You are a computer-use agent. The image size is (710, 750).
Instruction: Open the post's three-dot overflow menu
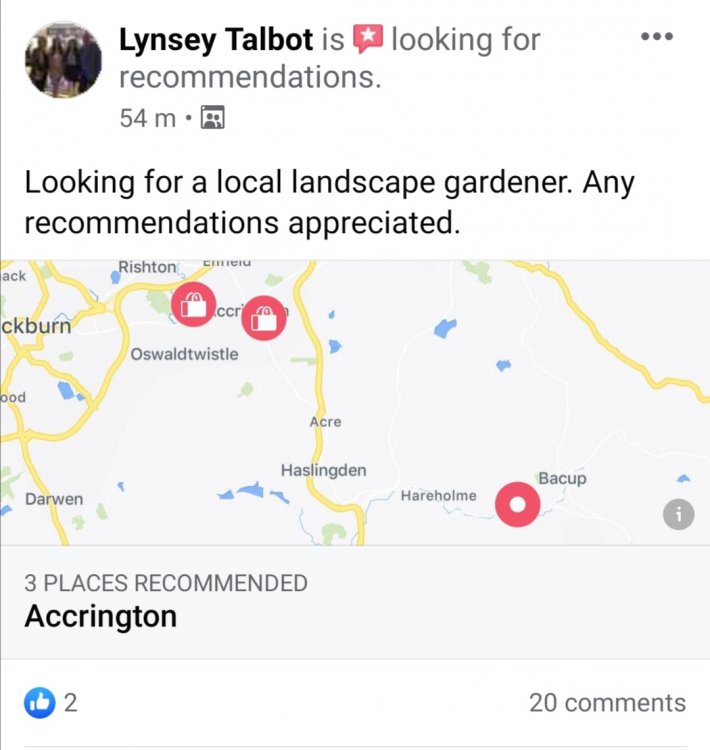click(x=657, y=37)
